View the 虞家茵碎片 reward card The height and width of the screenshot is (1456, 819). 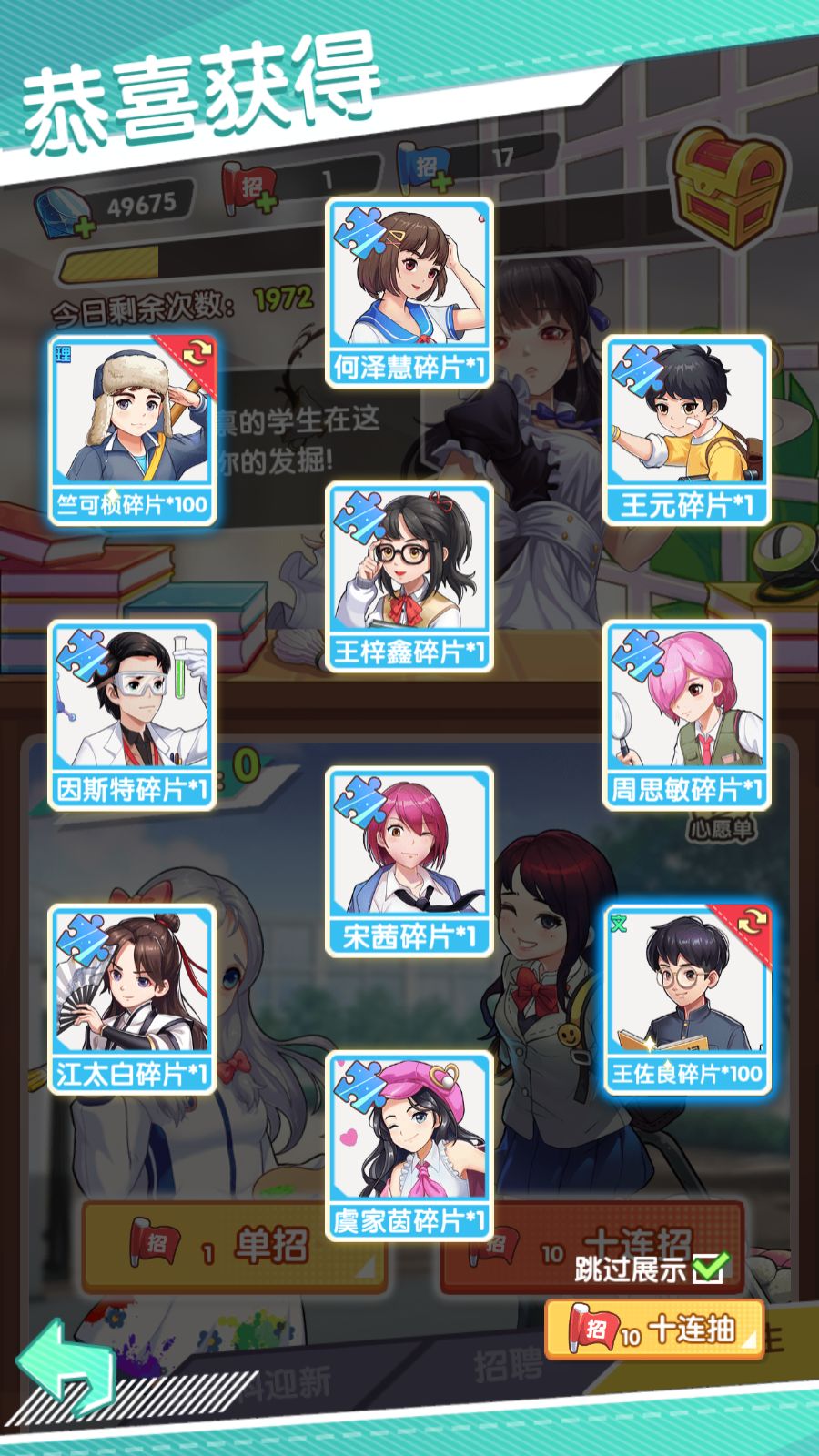coord(409,1147)
